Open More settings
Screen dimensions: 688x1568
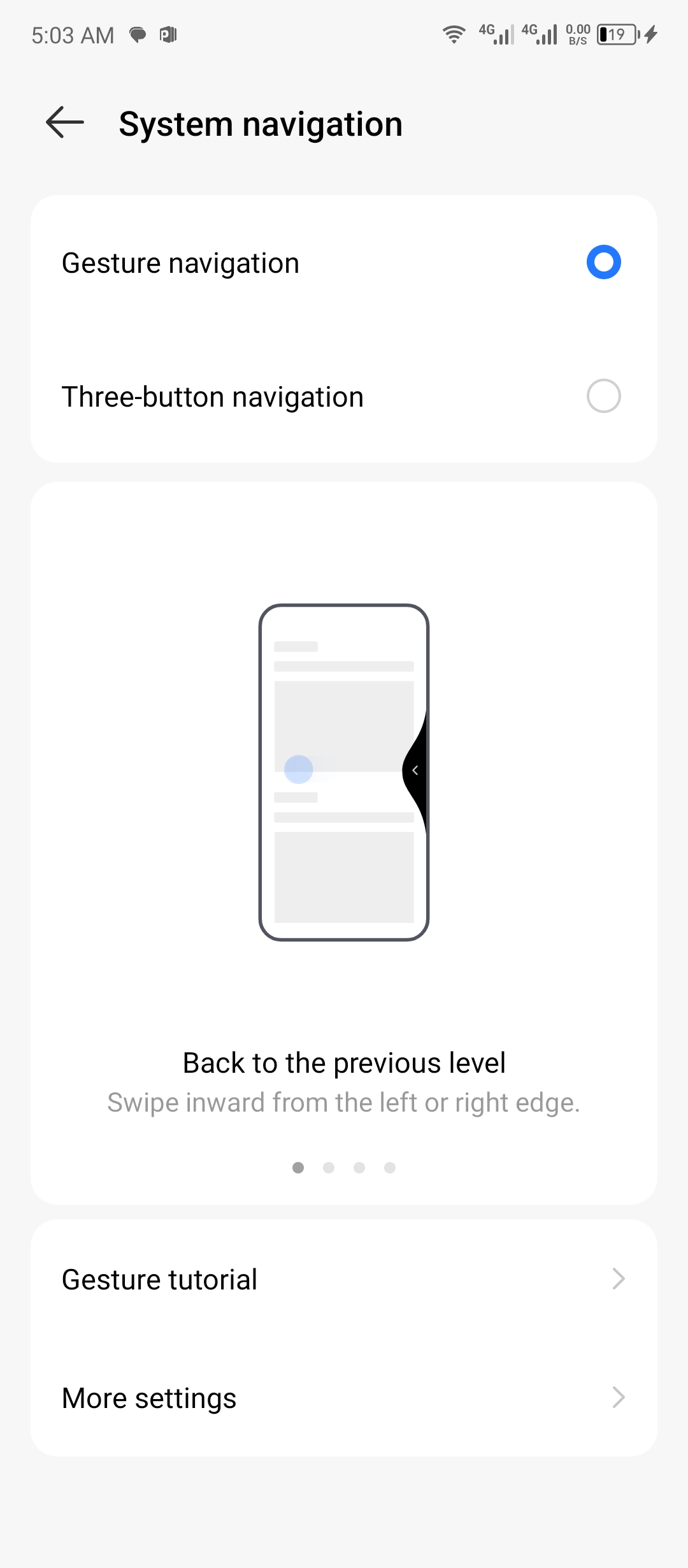click(x=344, y=1398)
